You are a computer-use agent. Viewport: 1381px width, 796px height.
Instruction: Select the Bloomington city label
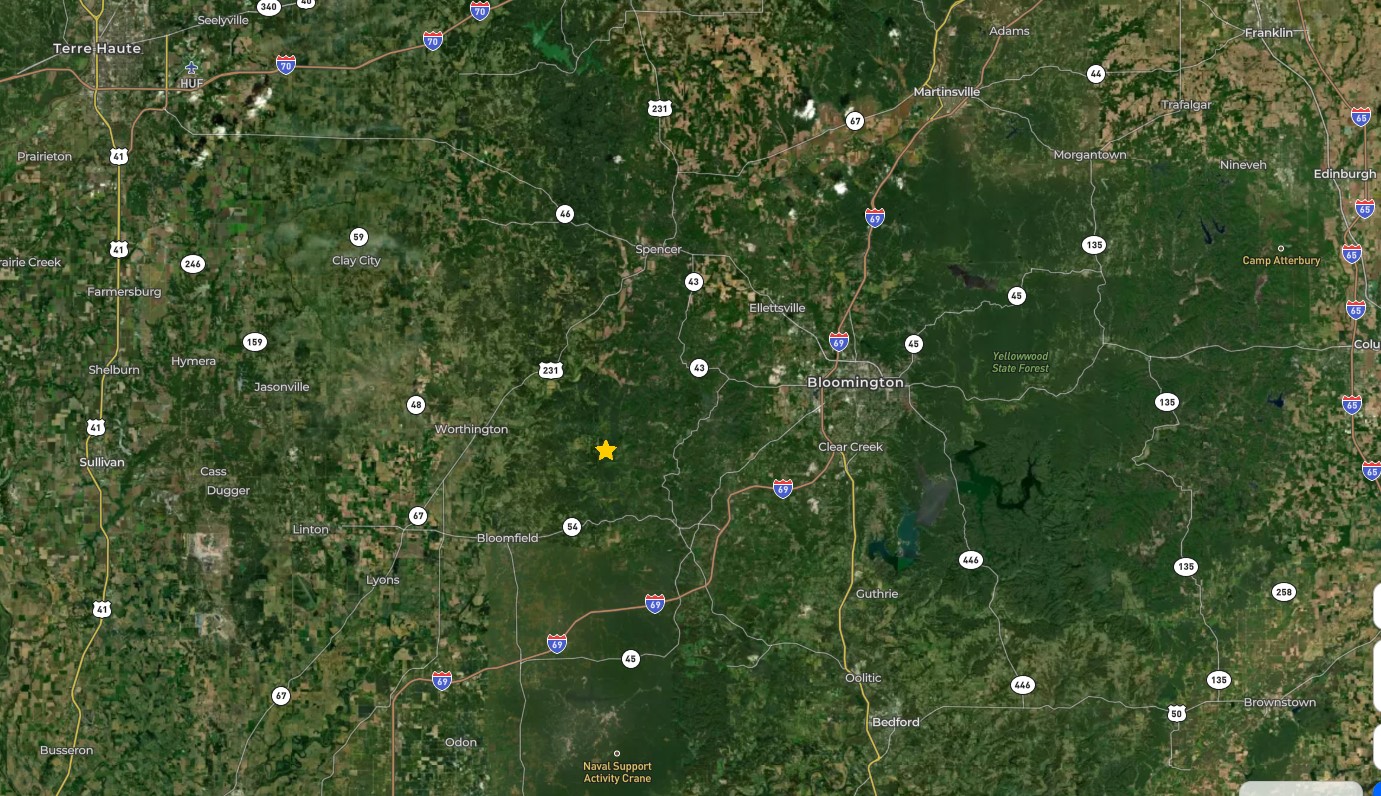coord(855,383)
